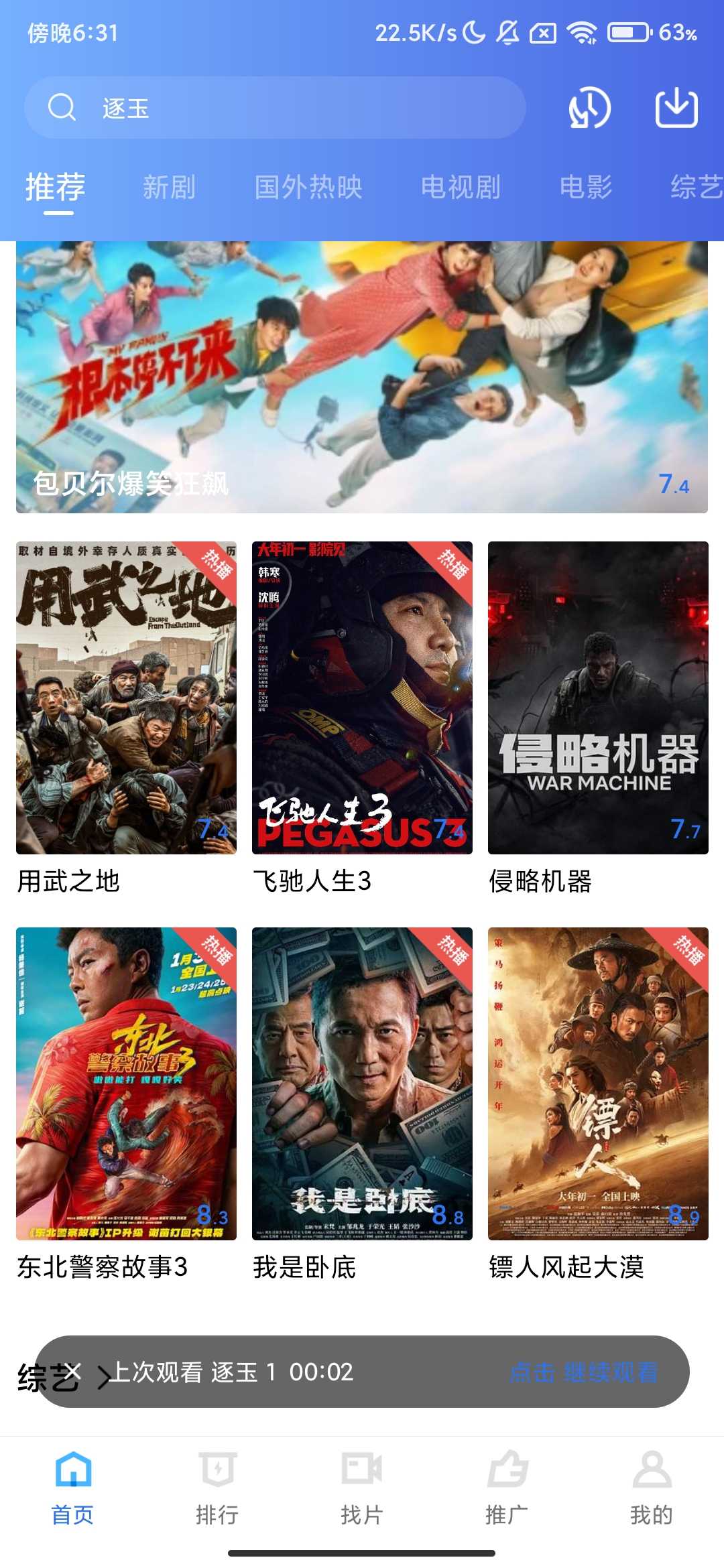This screenshot has width=724, height=1568.
Task: Open 东北警察故事3 poster
Action: [126, 1084]
